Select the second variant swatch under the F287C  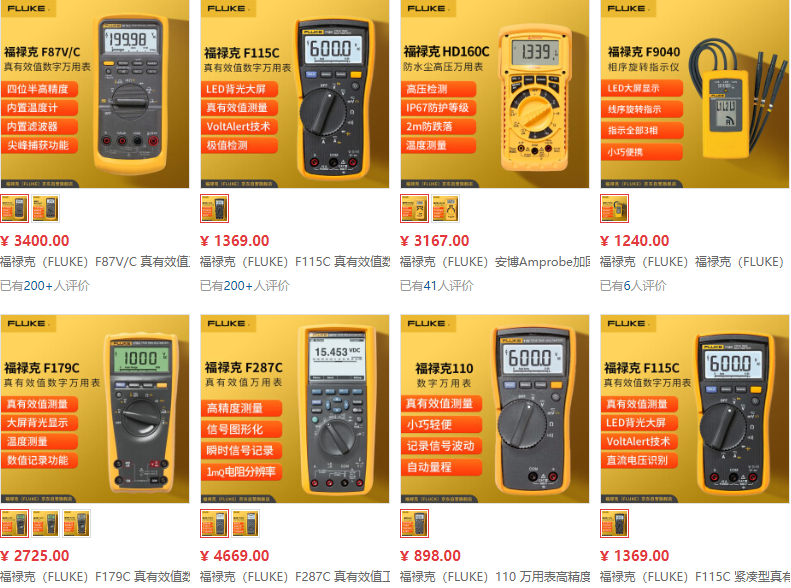tap(246, 523)
